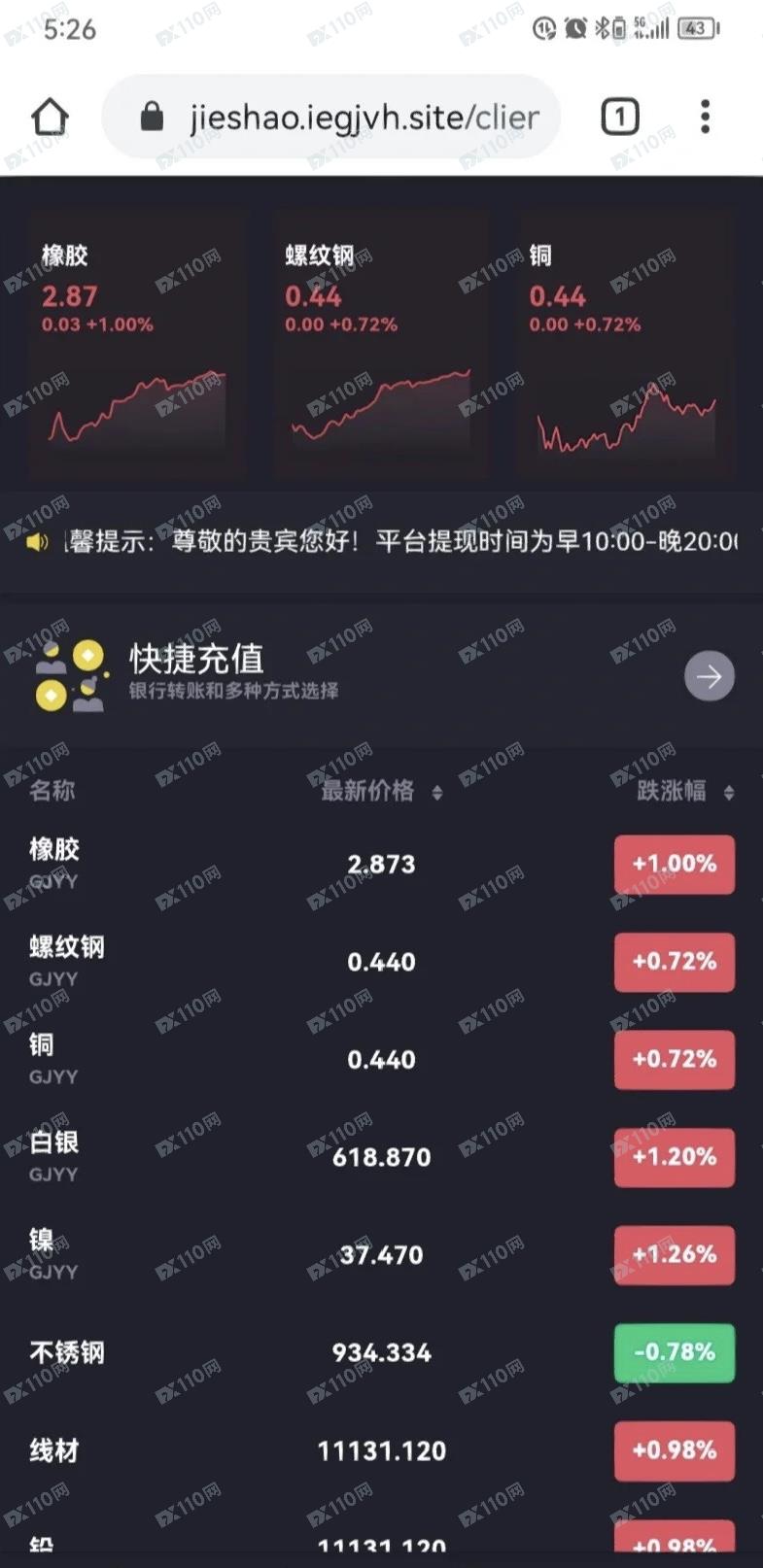Open the 快捷充值 arrow button
Image resolution: width=763 pixels, height=1568 pixels.
[x=709, y=676]
